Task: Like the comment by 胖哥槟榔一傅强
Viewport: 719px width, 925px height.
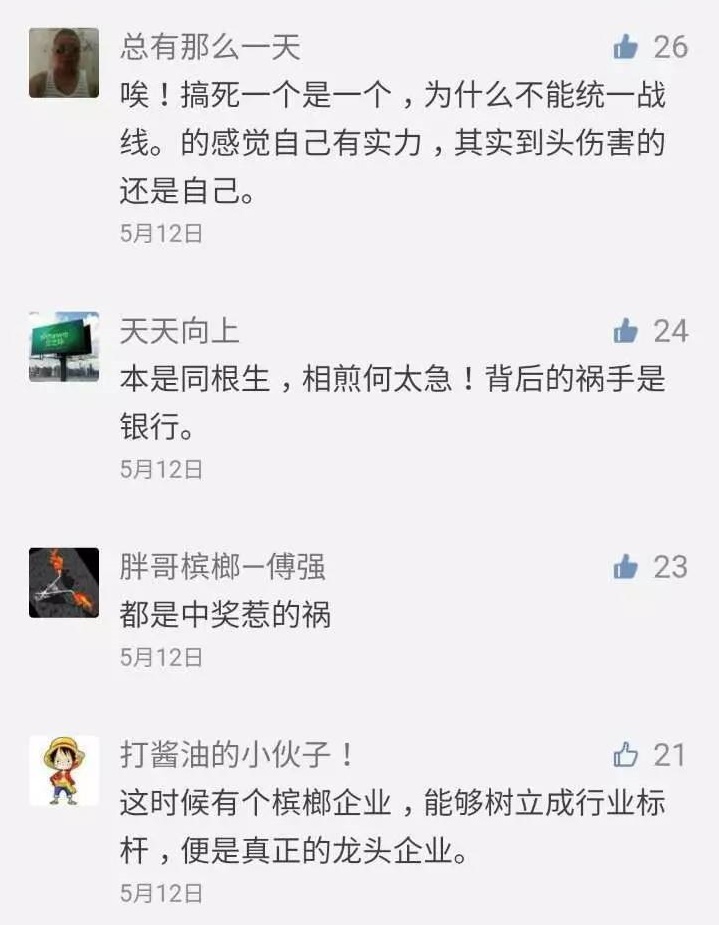Action: click(x=626, y=568)
